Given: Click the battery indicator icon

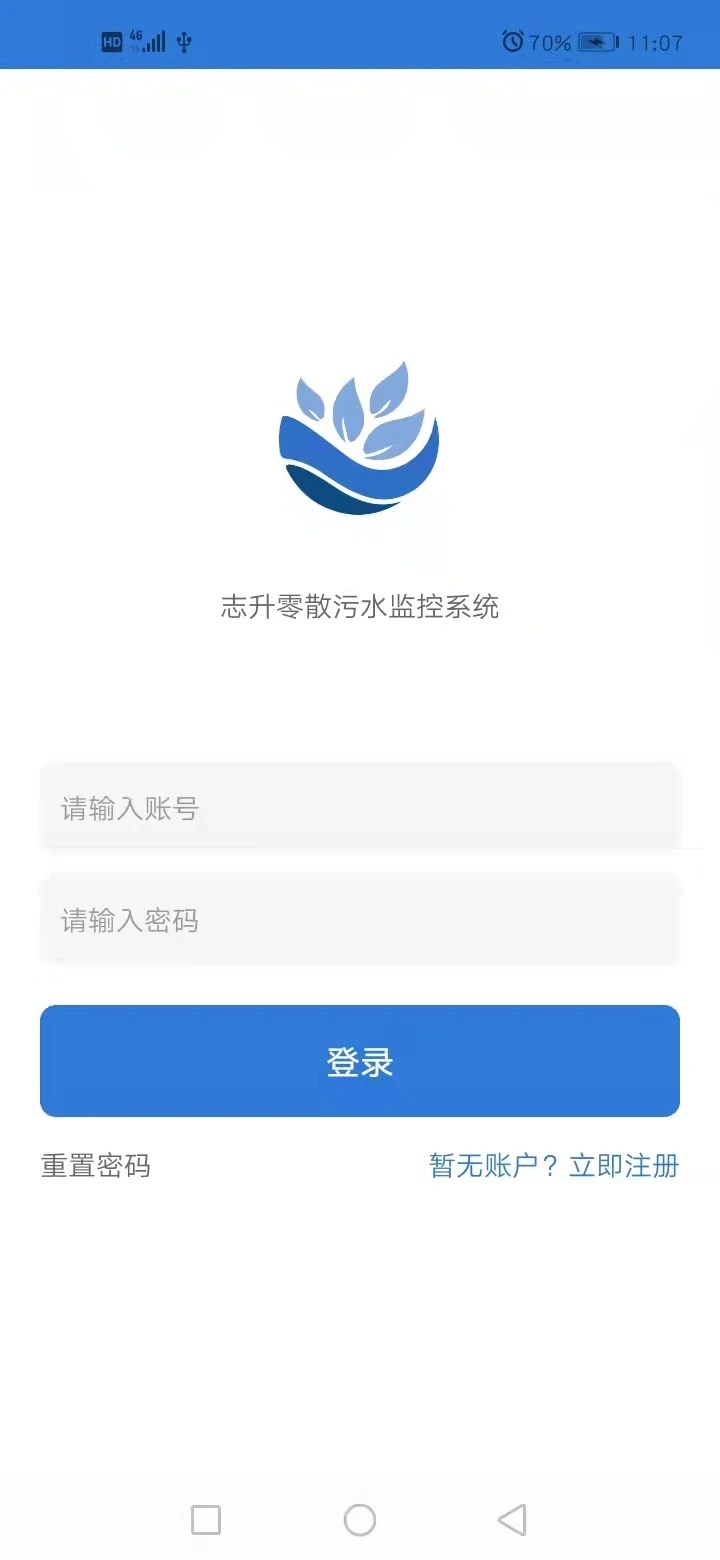Looking at the screenshot, I should coord(595,42).
